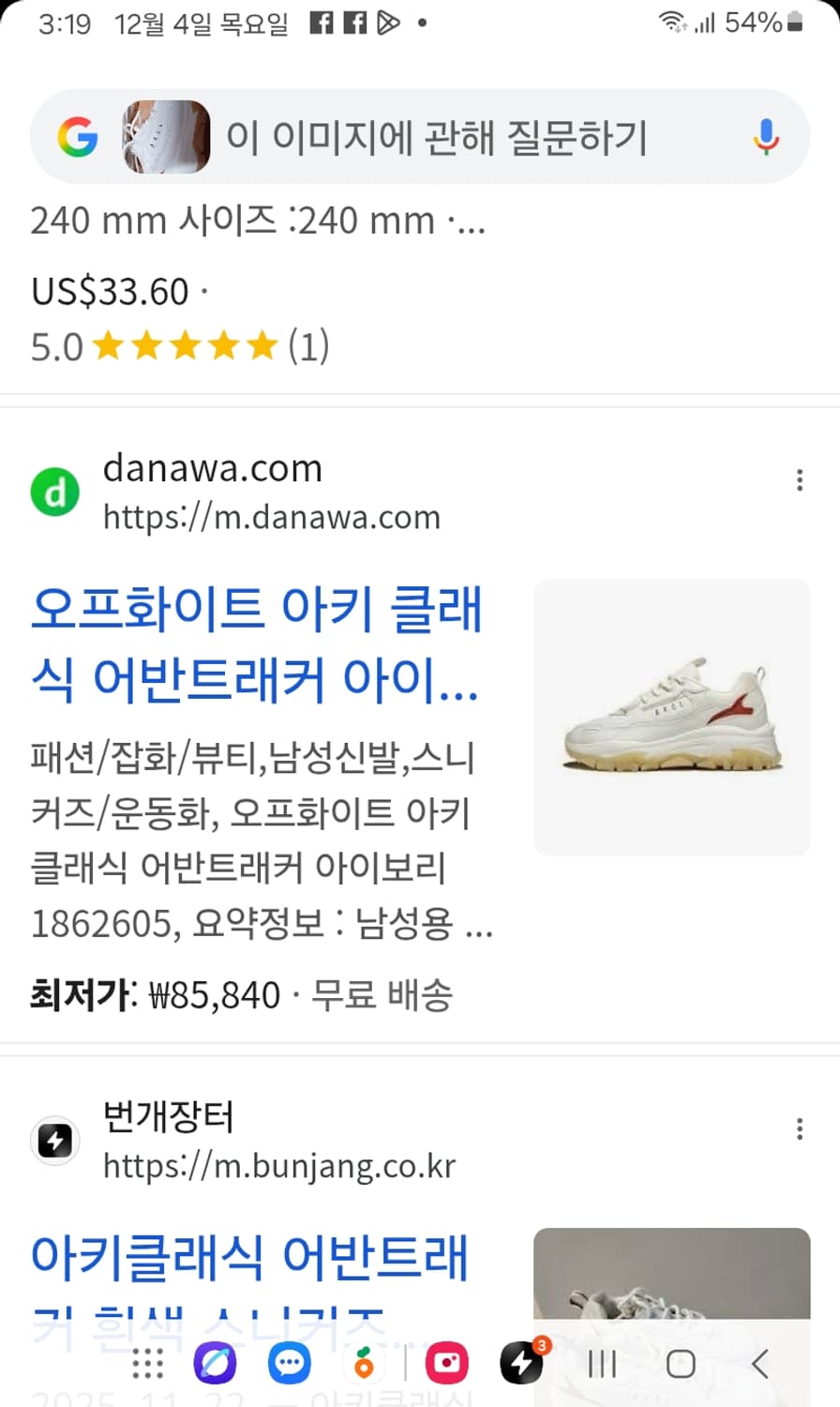Launch the Bunjang app with badge 3

(522, 1363)
